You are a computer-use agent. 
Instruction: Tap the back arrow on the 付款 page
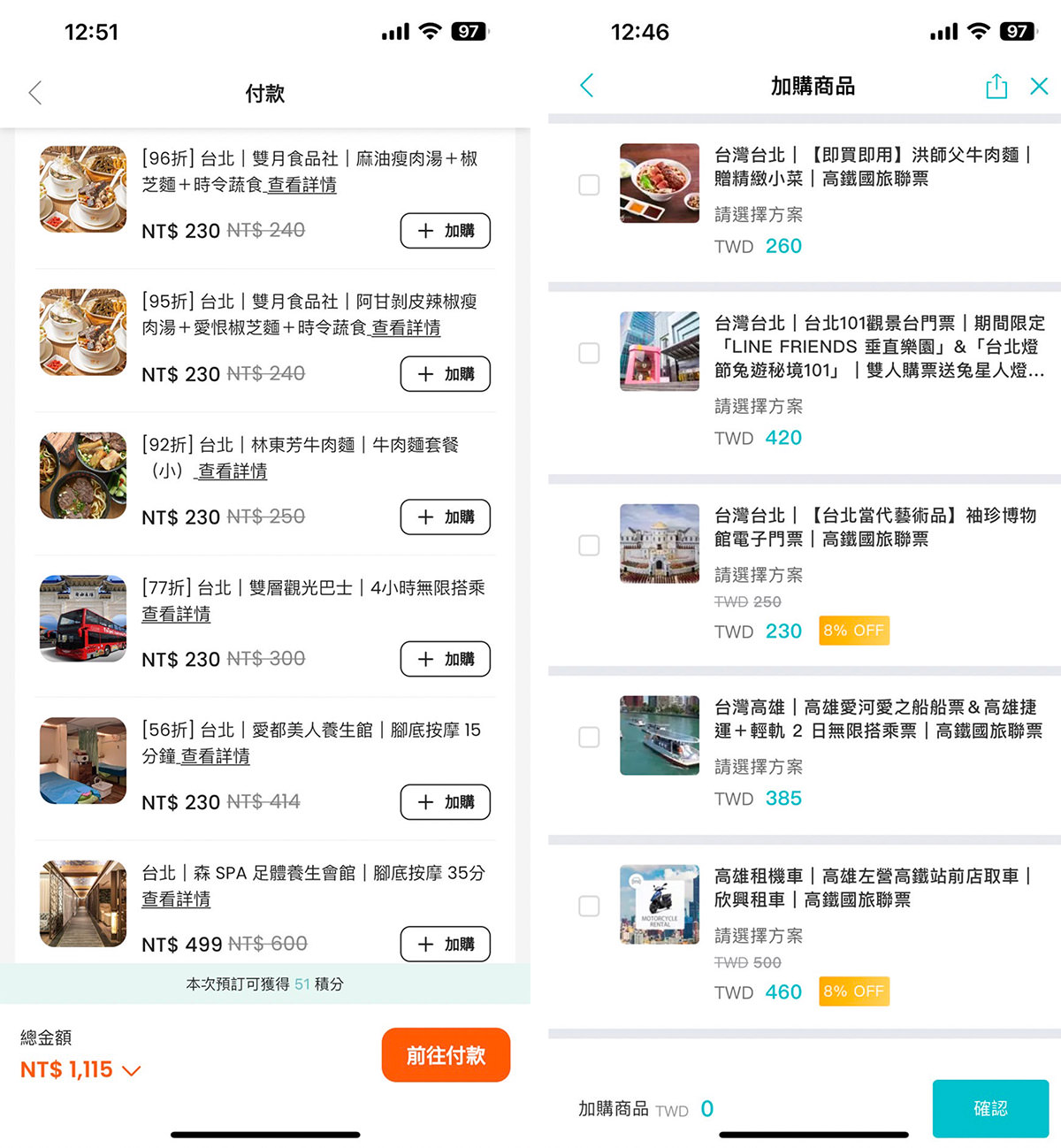tap(35, 92)
